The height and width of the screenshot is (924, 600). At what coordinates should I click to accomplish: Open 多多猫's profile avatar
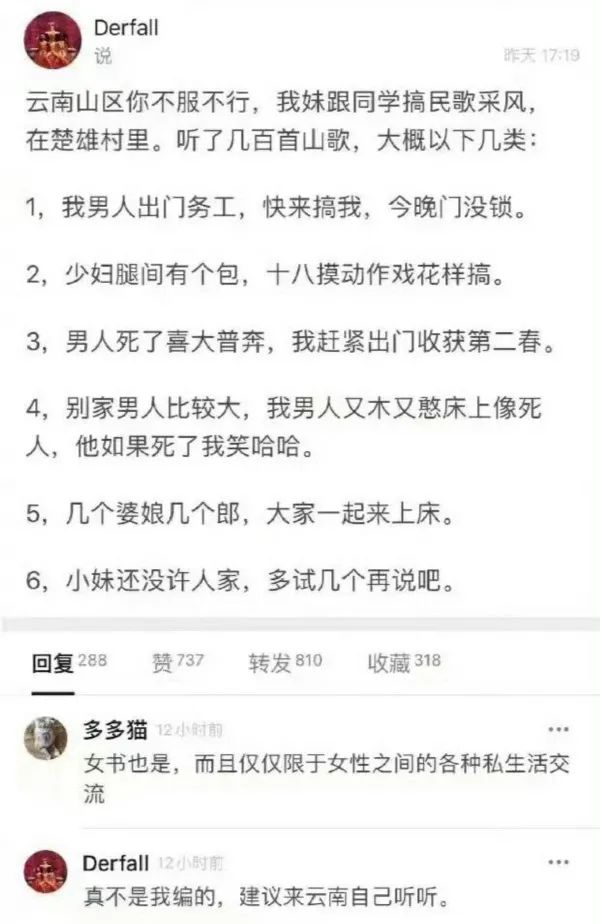click(x=46, y=738)
